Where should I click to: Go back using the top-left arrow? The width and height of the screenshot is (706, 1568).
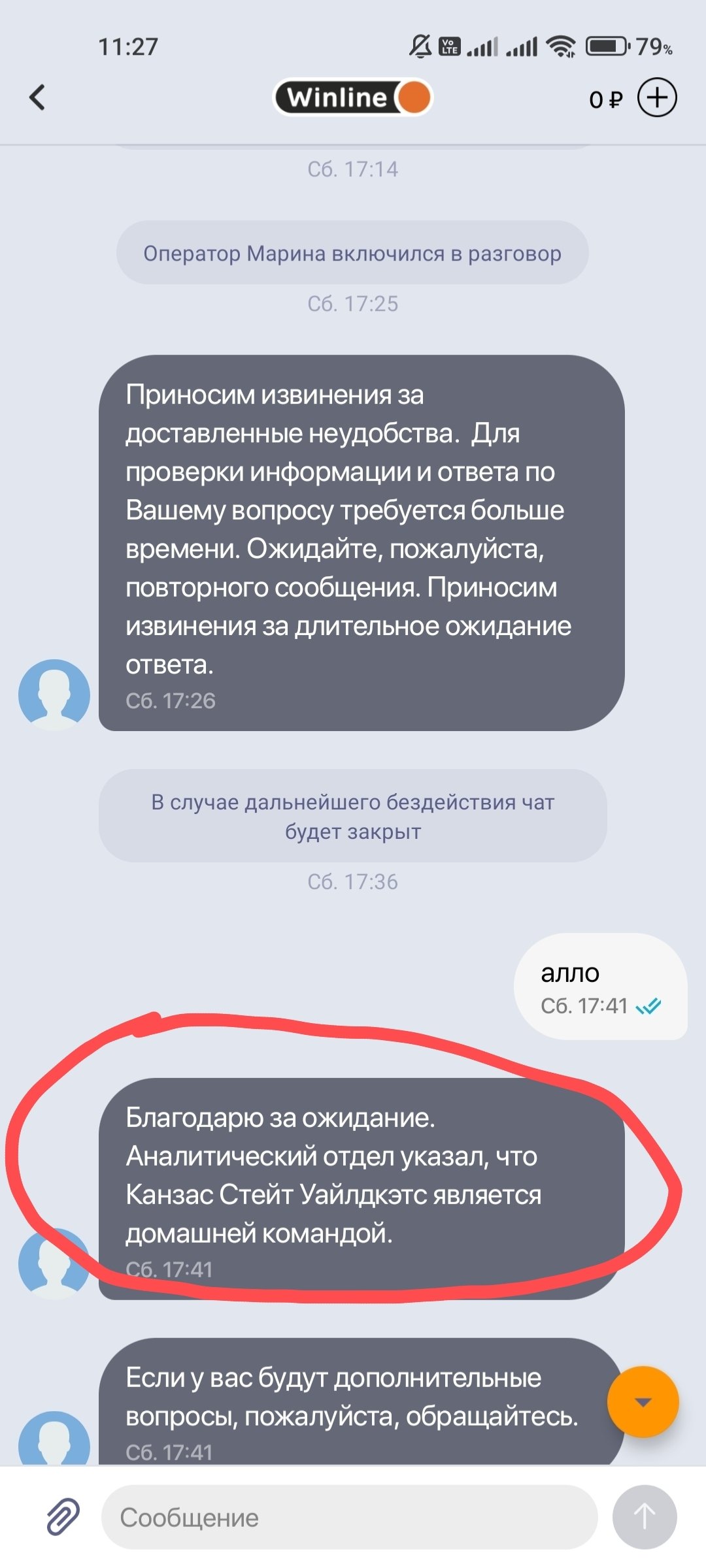(x=38, y=98)
